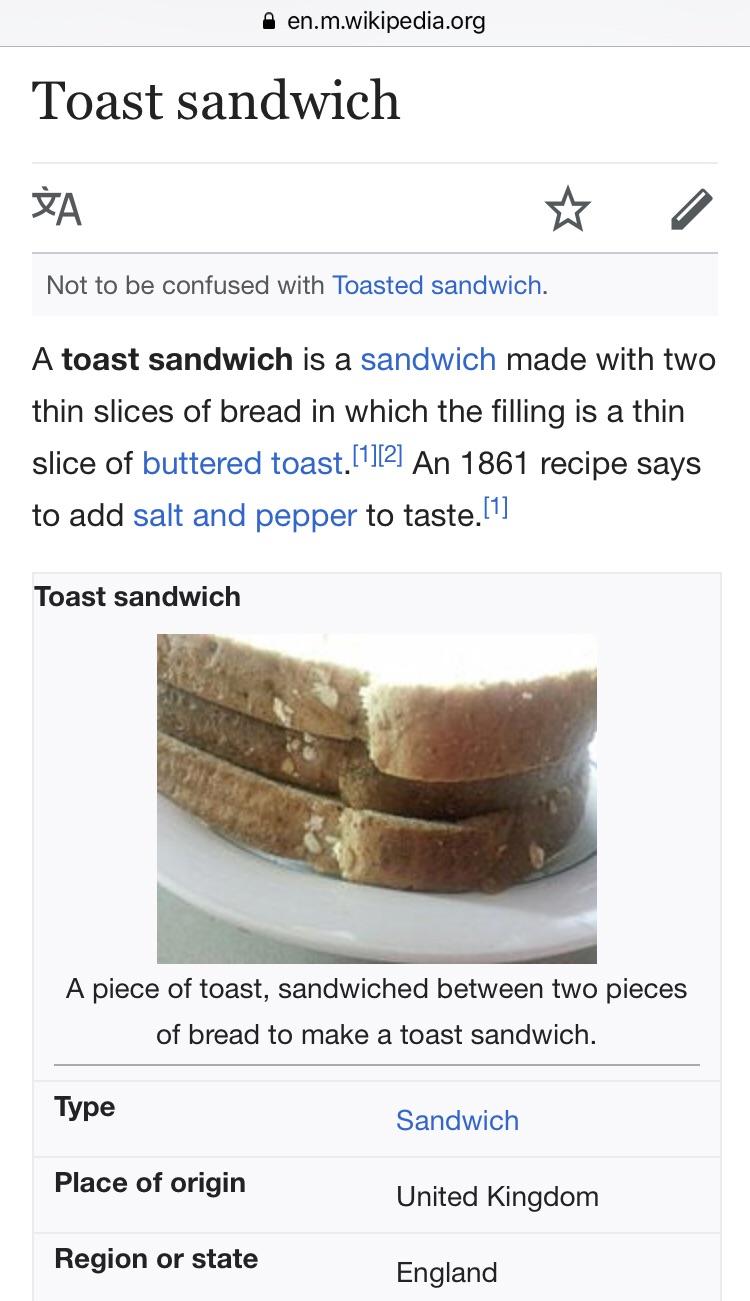
Task: Open the language selection icon
Action: pos(57,208)
